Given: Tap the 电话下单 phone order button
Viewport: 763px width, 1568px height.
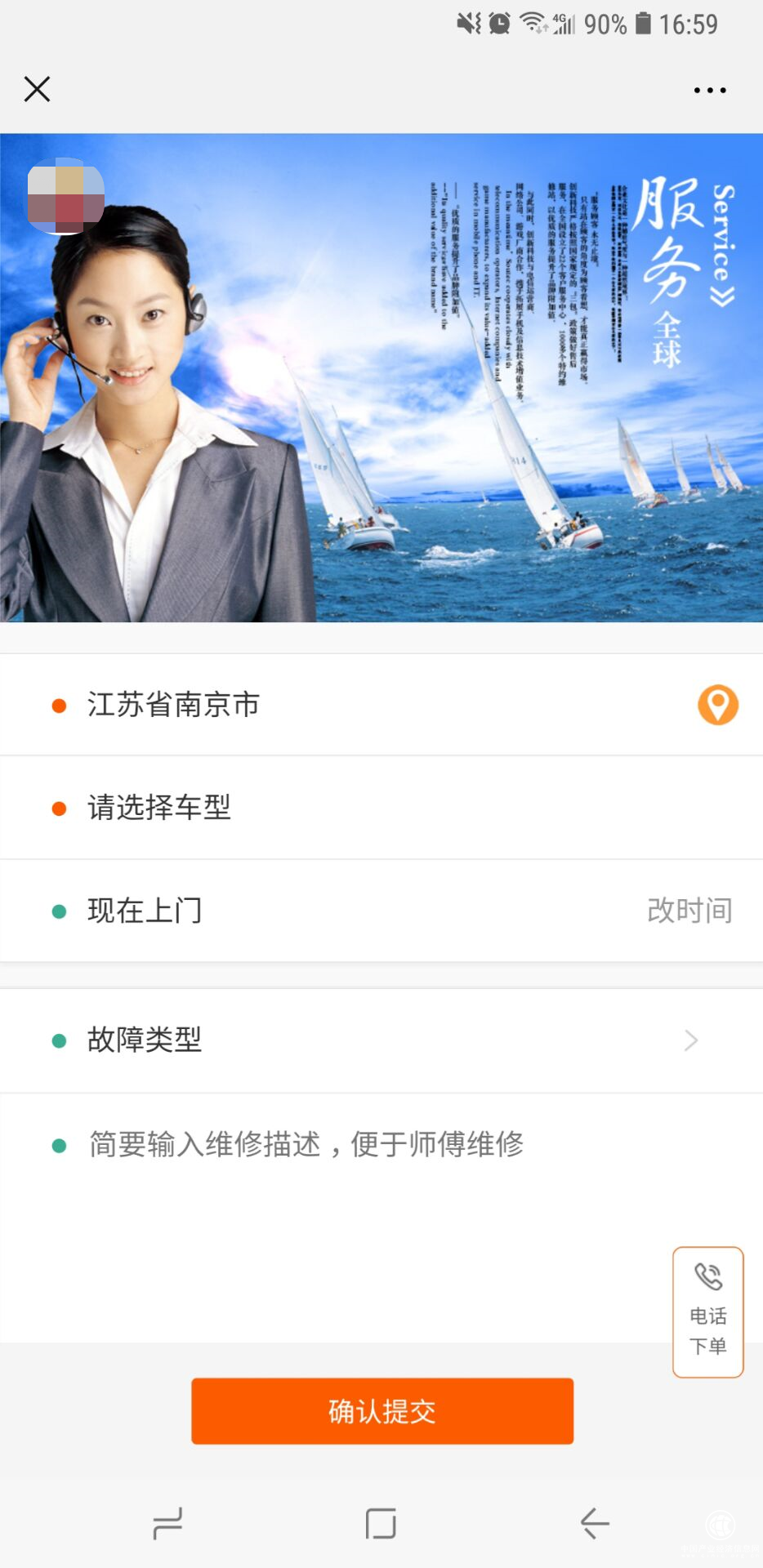Looking at the screenshot, I should pos(707,1312).
